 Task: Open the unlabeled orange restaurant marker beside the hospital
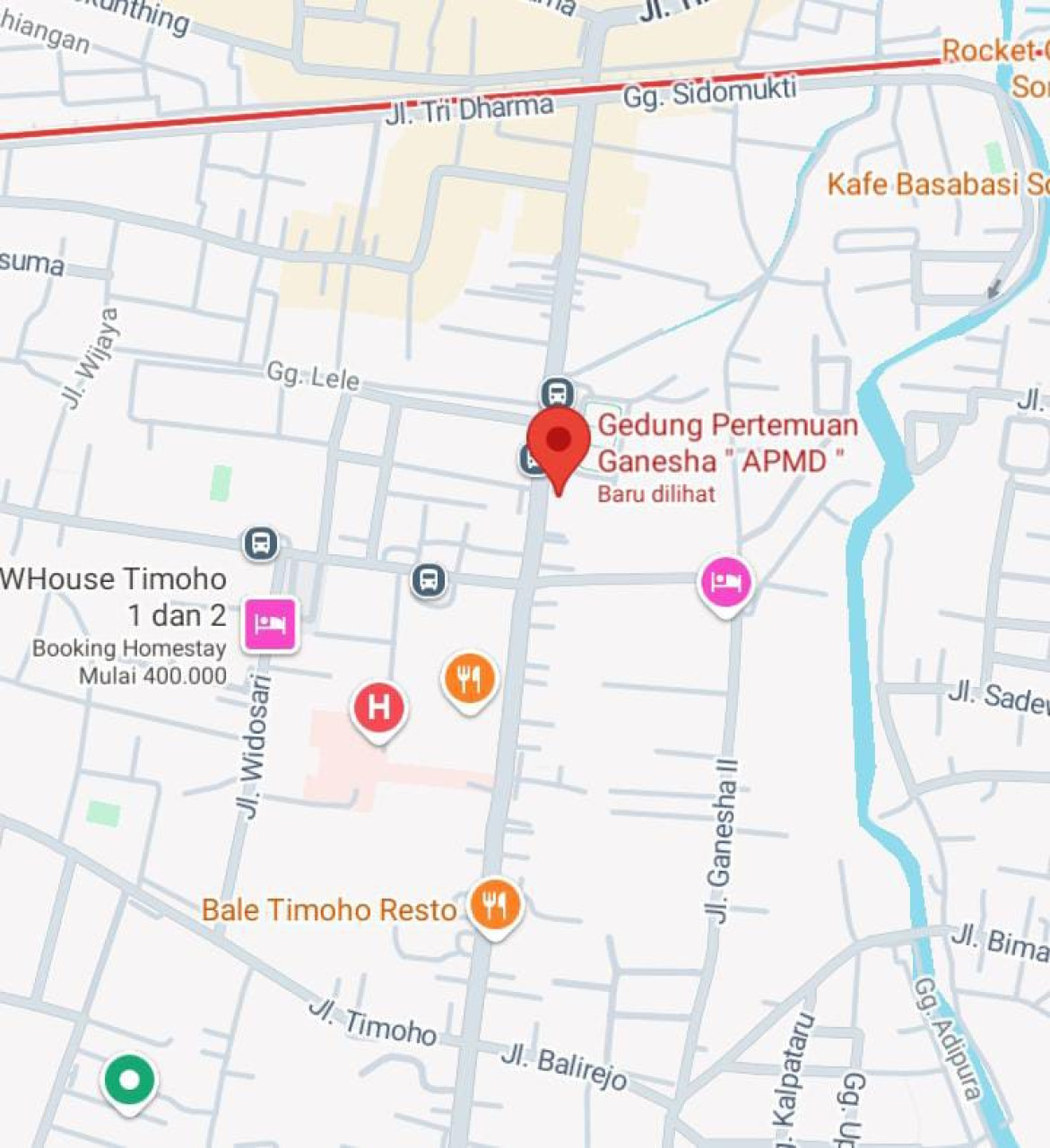[469, 679]
